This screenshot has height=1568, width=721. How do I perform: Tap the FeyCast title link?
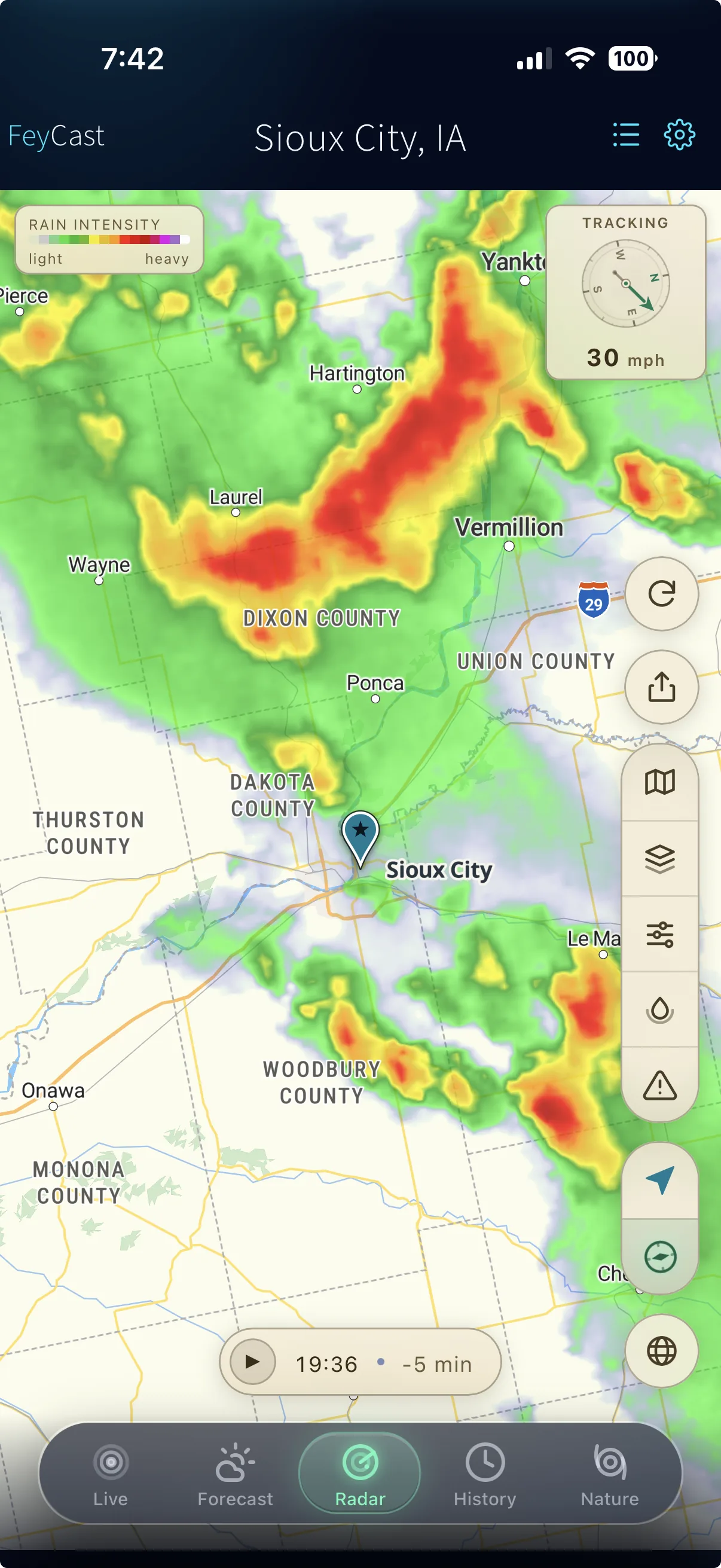coord(56,136)
